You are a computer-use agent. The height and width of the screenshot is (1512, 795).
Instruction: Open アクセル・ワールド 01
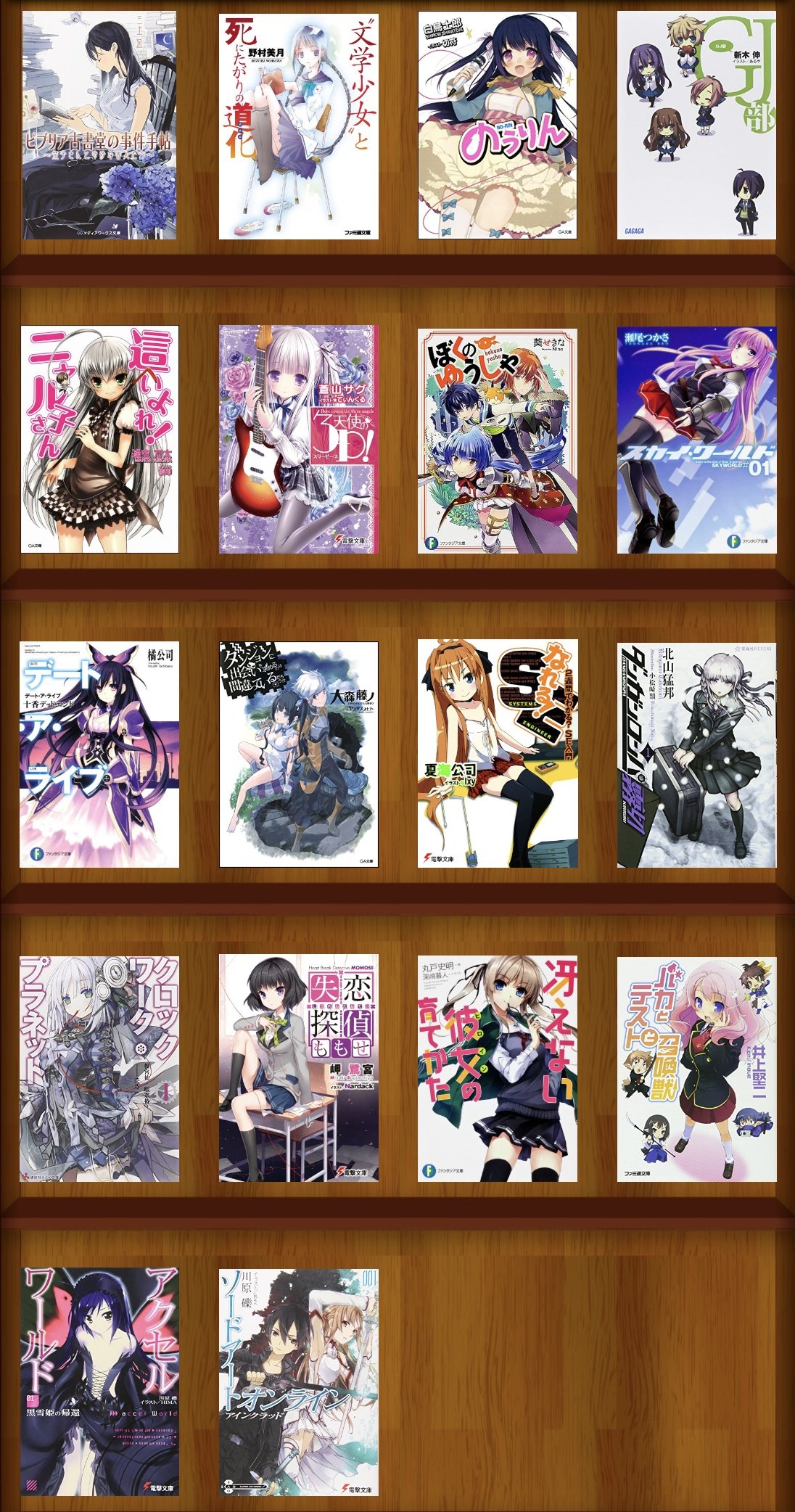(99, 1382)
